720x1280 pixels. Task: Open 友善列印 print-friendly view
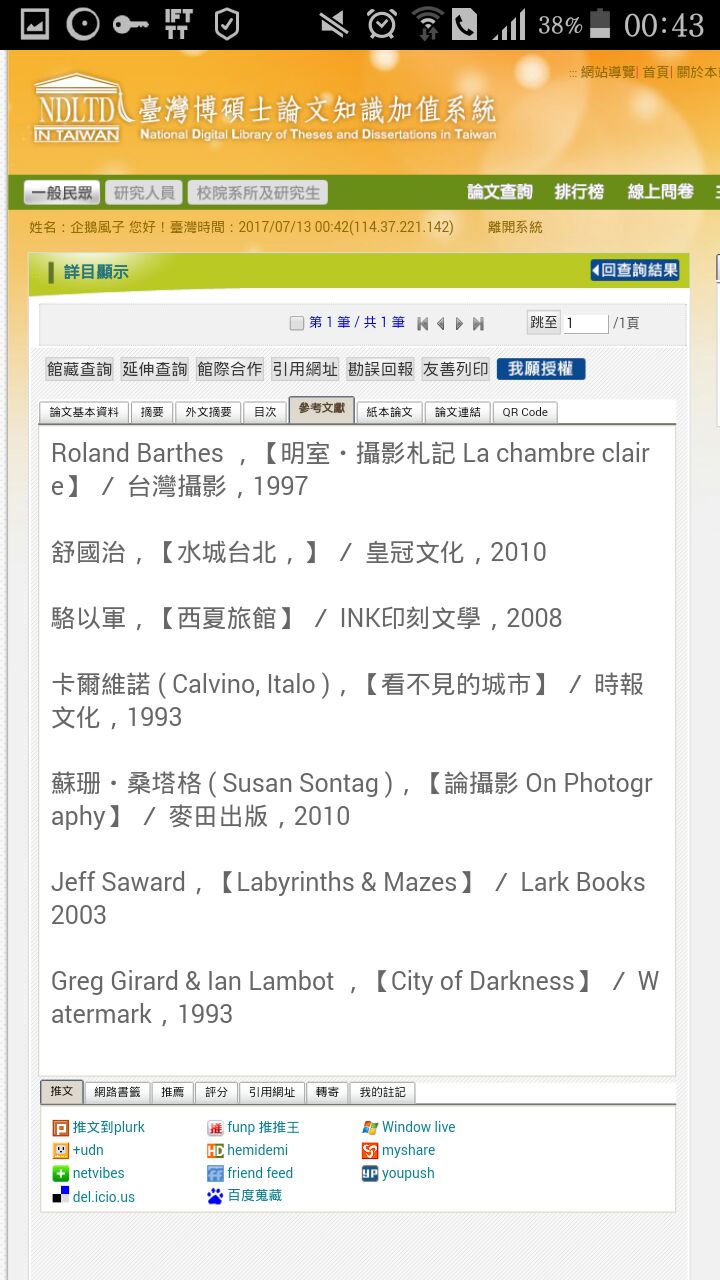455,369
